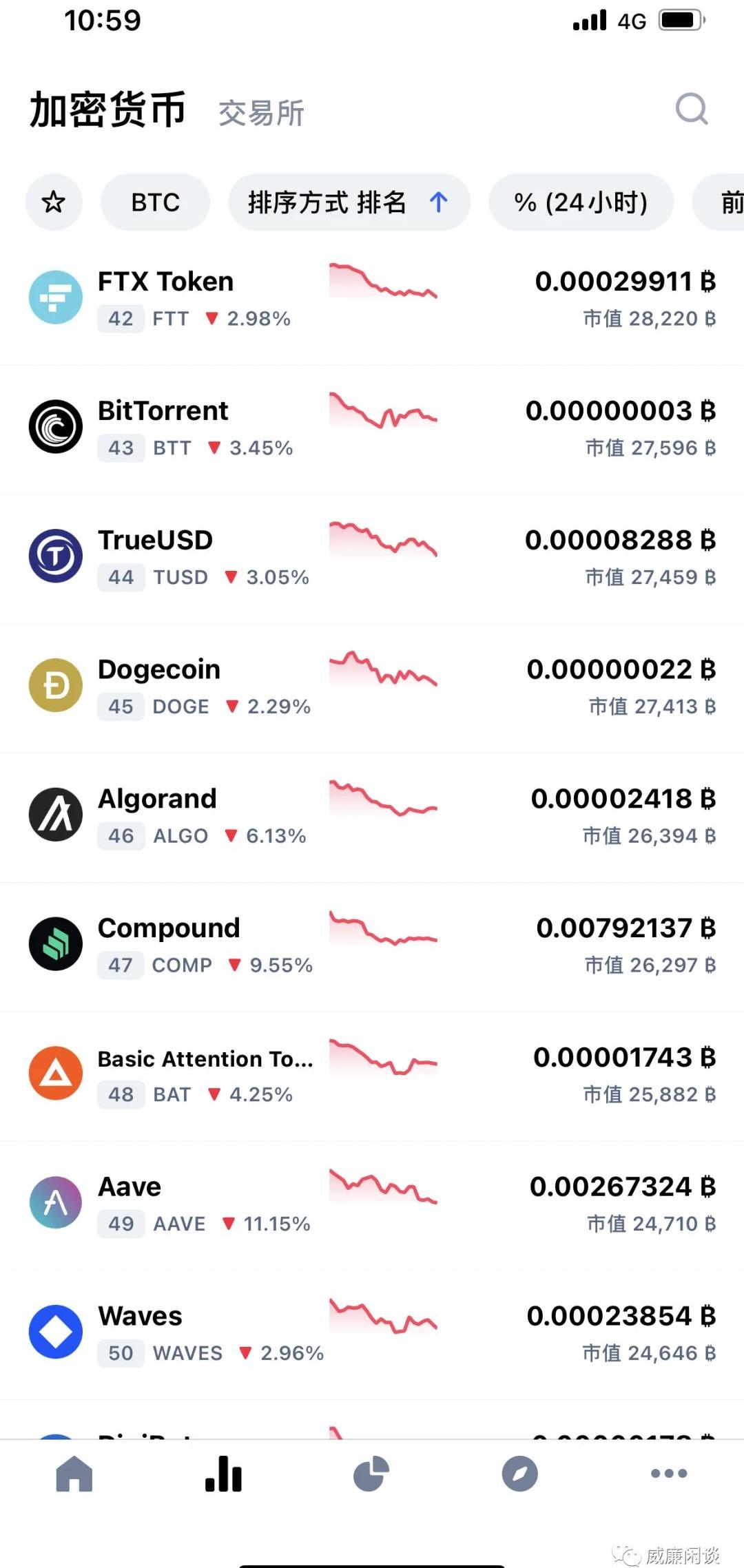Open the FTX Token row

point(372,300)
